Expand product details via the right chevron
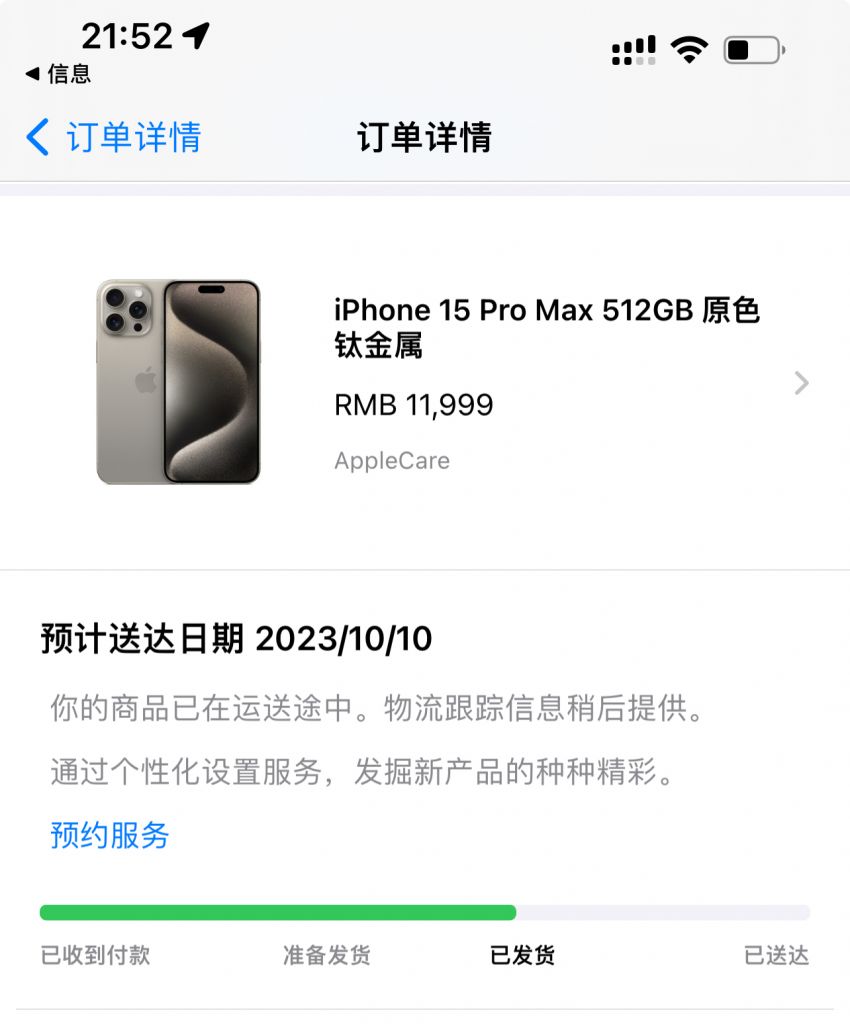This screenshot has height=1024, width=850. point(799,382)
